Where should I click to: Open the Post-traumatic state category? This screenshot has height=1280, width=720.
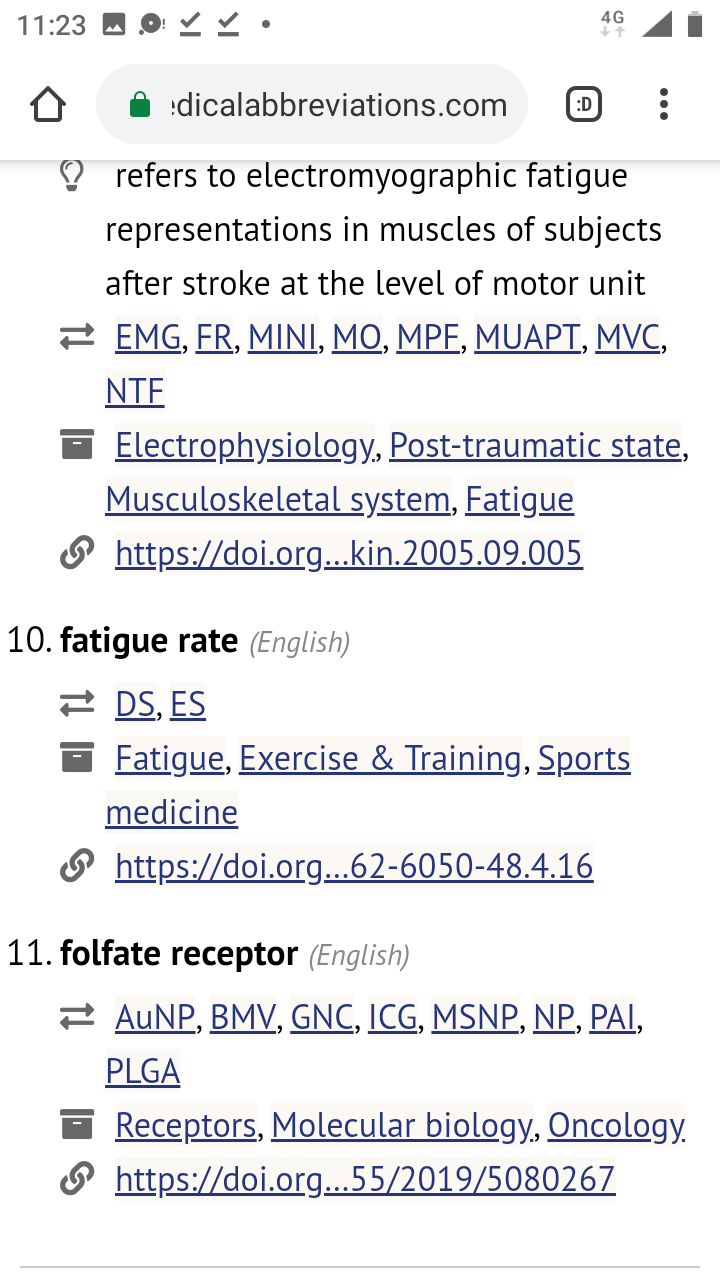(535, 446)
